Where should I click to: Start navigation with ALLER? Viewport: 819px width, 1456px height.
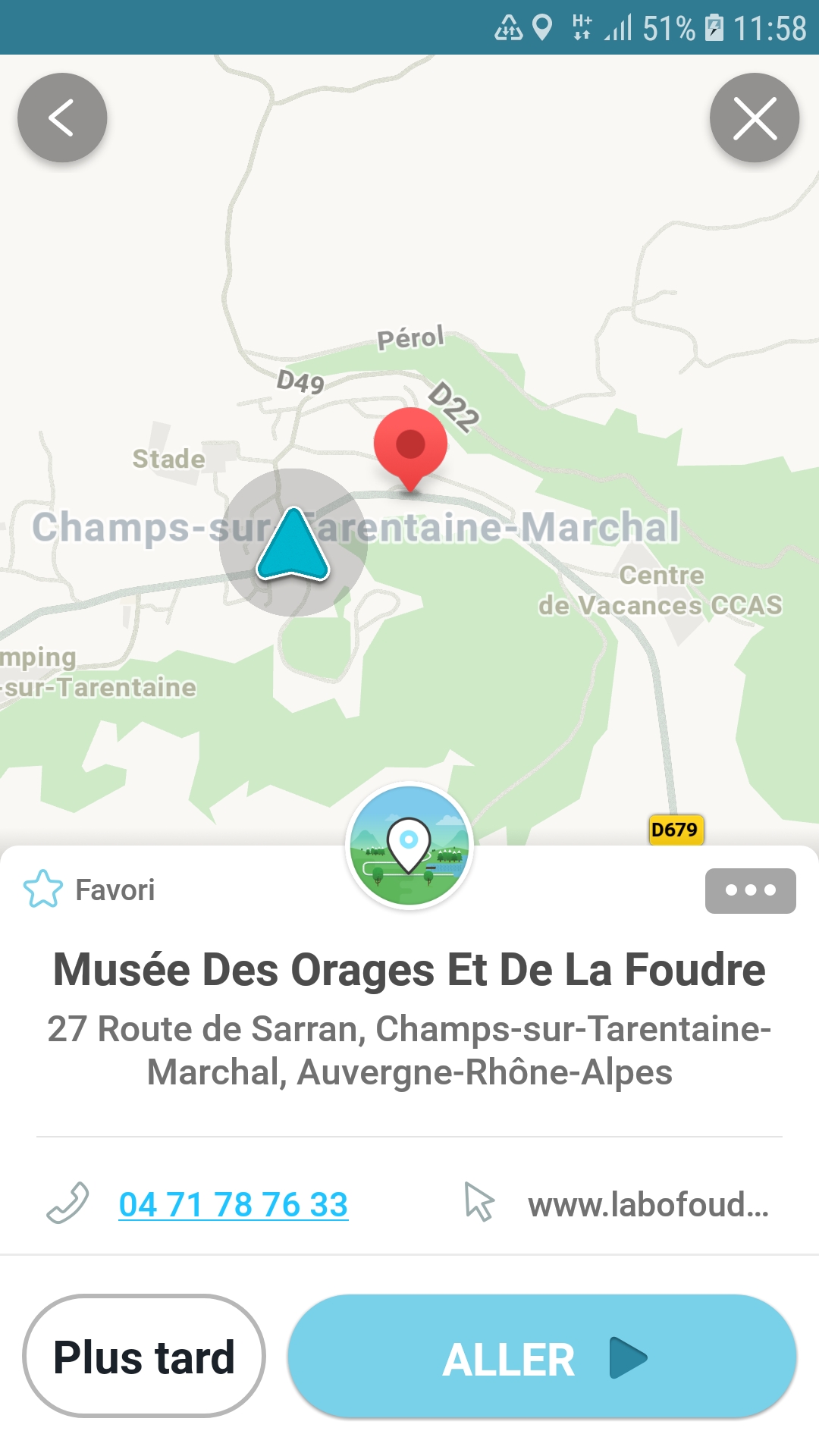click(541, 1356)
